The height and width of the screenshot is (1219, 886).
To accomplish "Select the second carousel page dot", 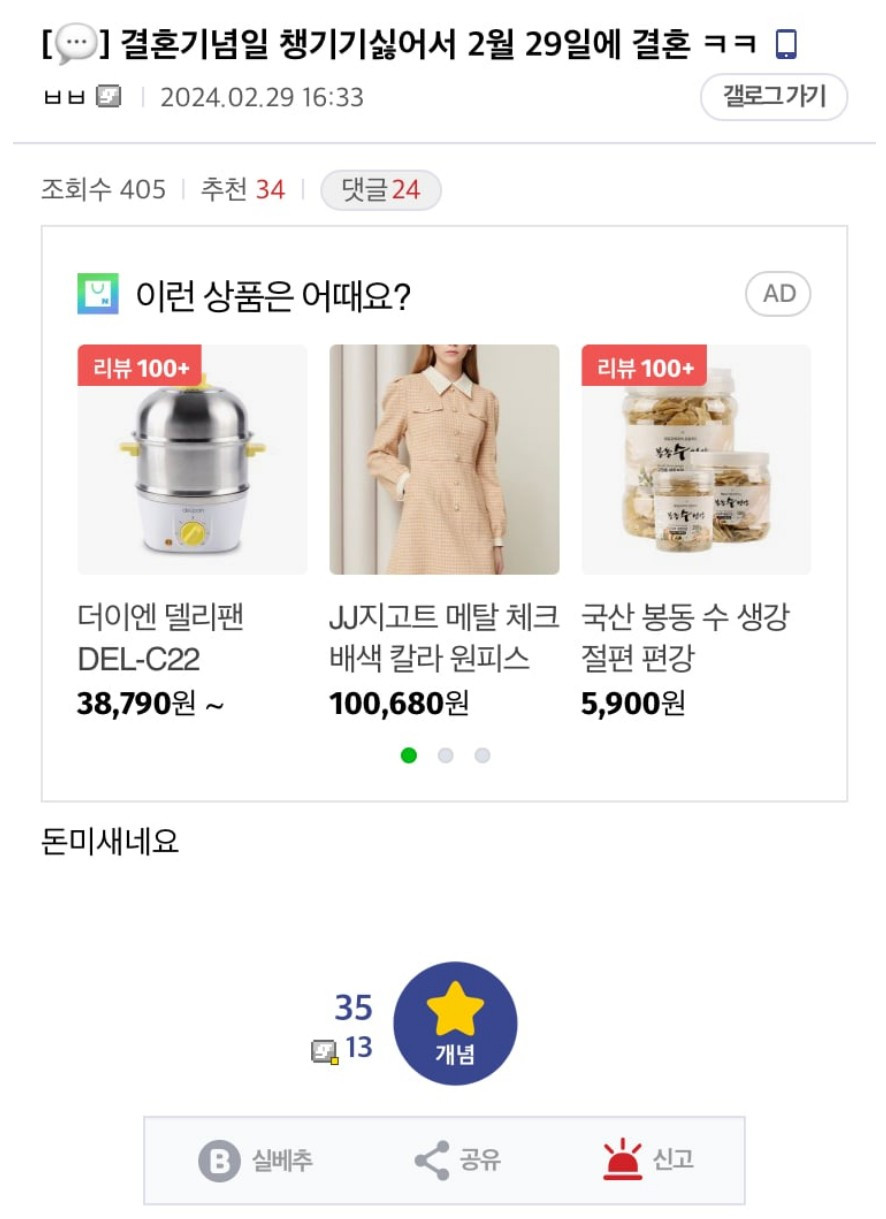I will (x=445, y=755).
